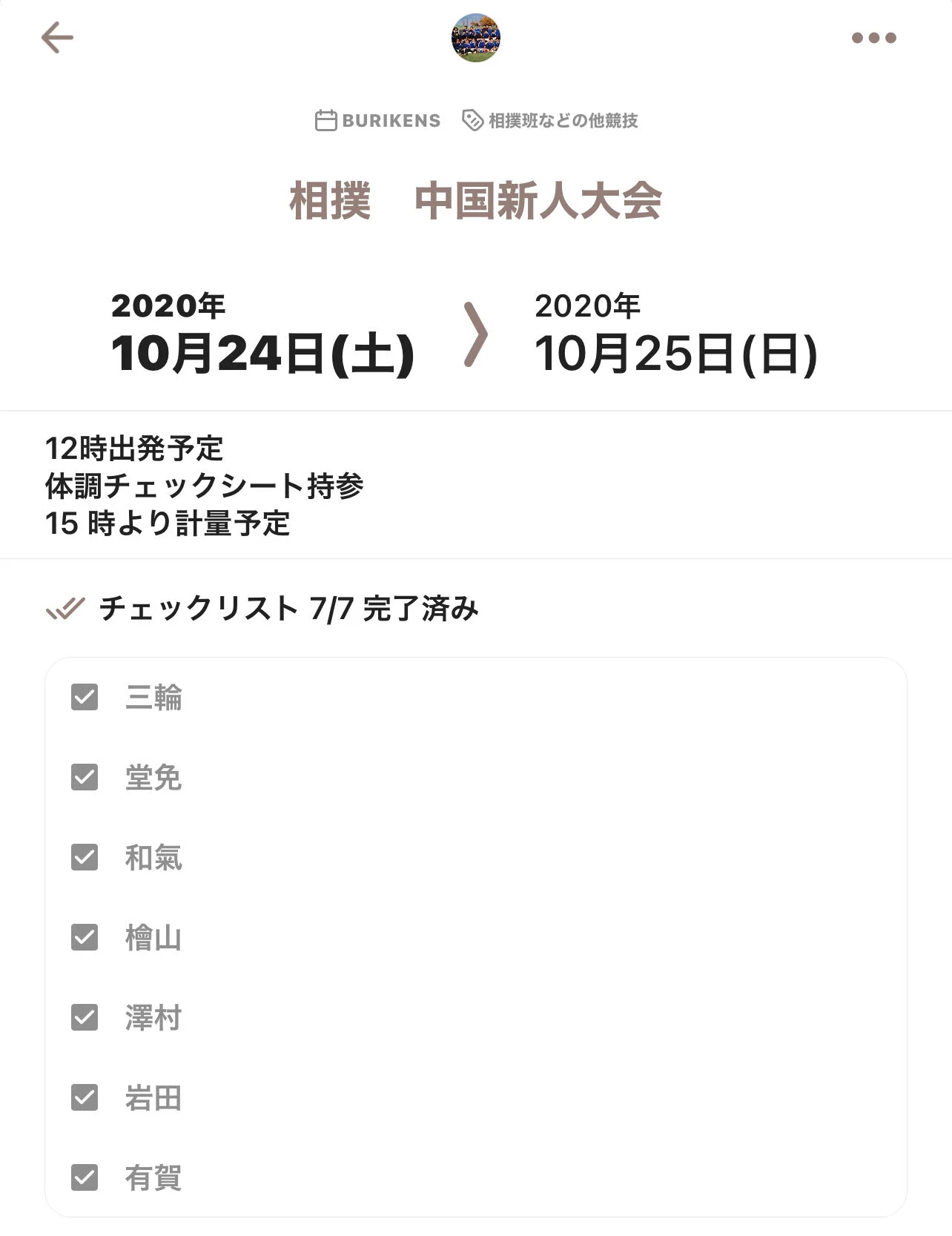
Task: Open the three-dot overflow menu
Action: [x=873, y=38]
